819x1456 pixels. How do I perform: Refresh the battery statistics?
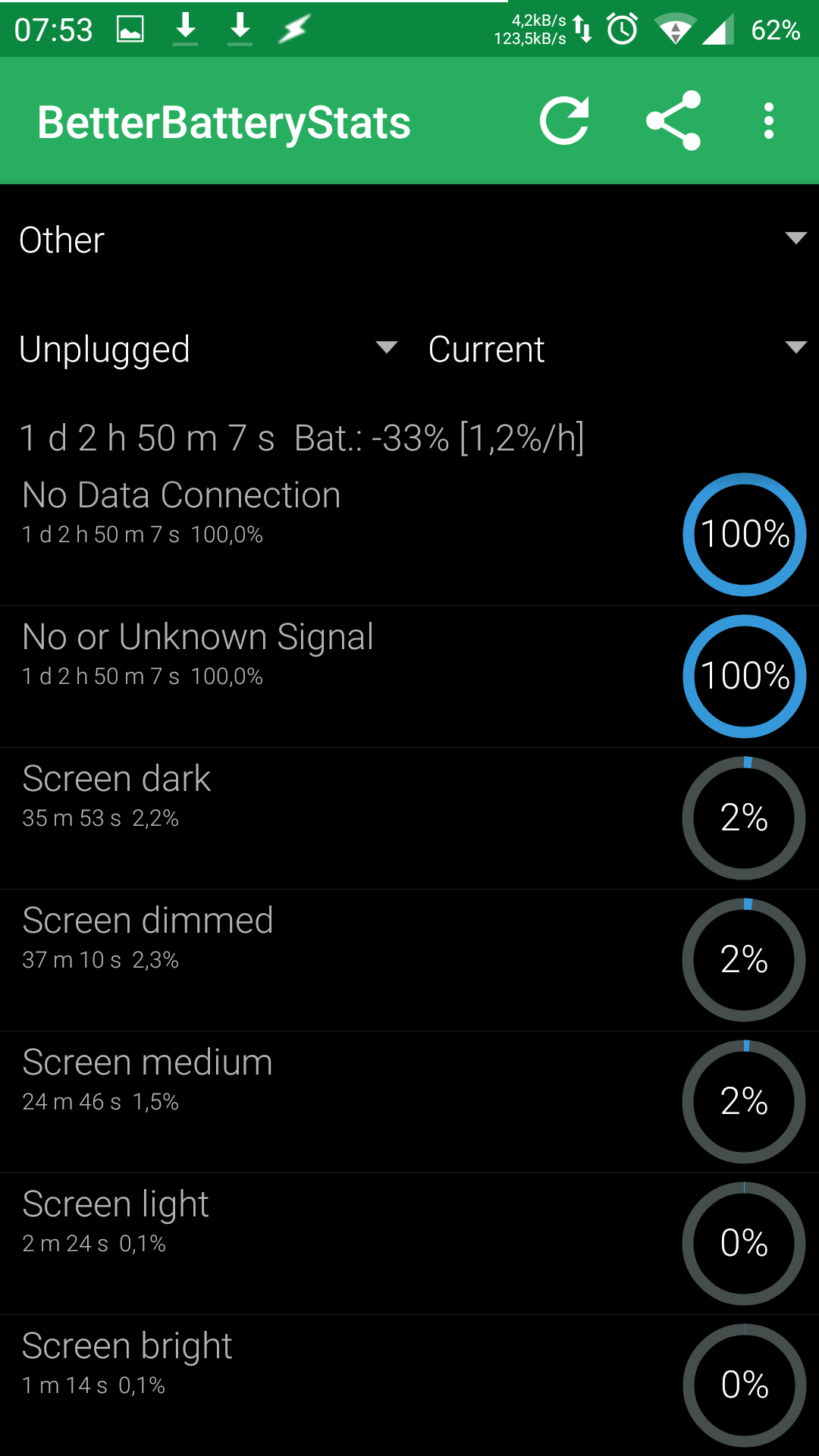point(564,121)
